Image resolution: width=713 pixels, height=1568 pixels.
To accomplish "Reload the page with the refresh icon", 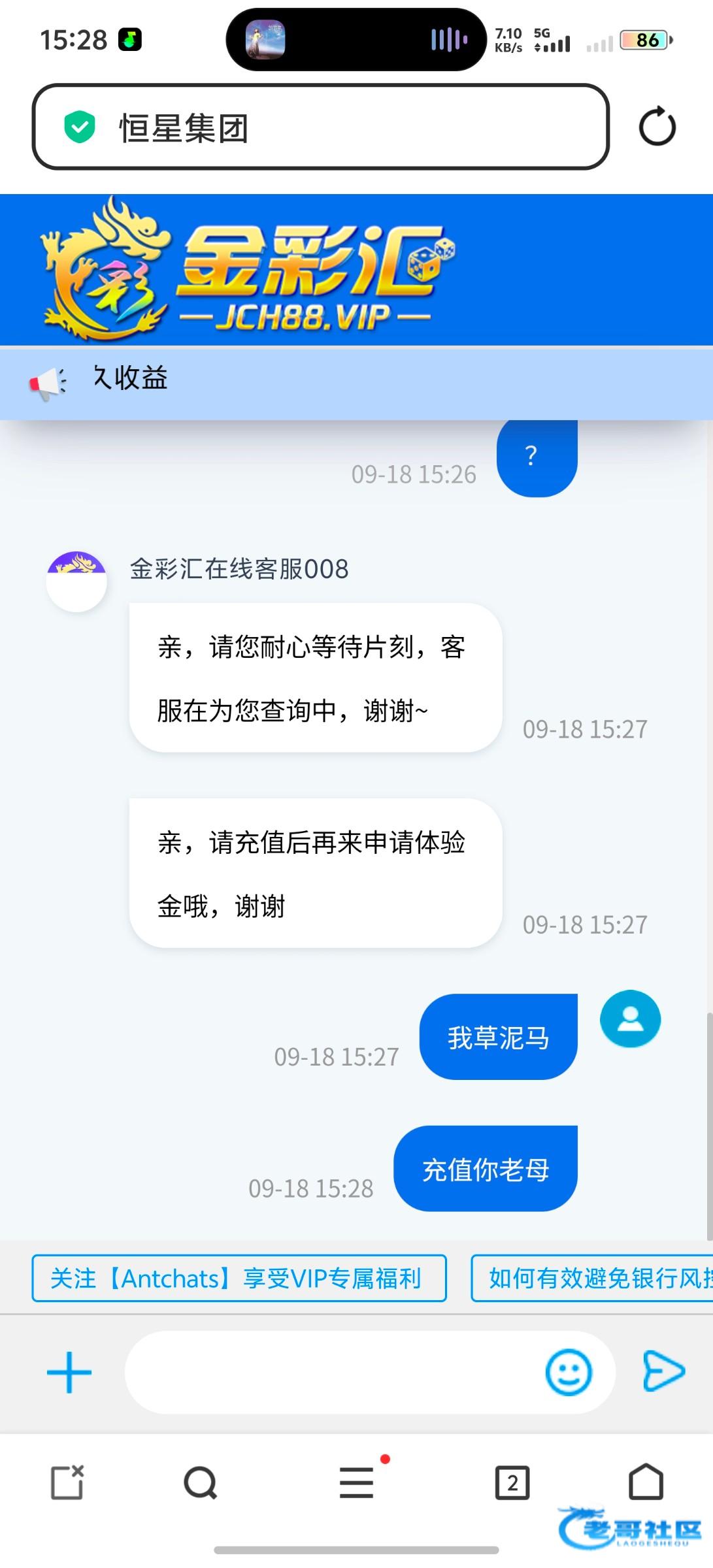I will tap(657, 126).
